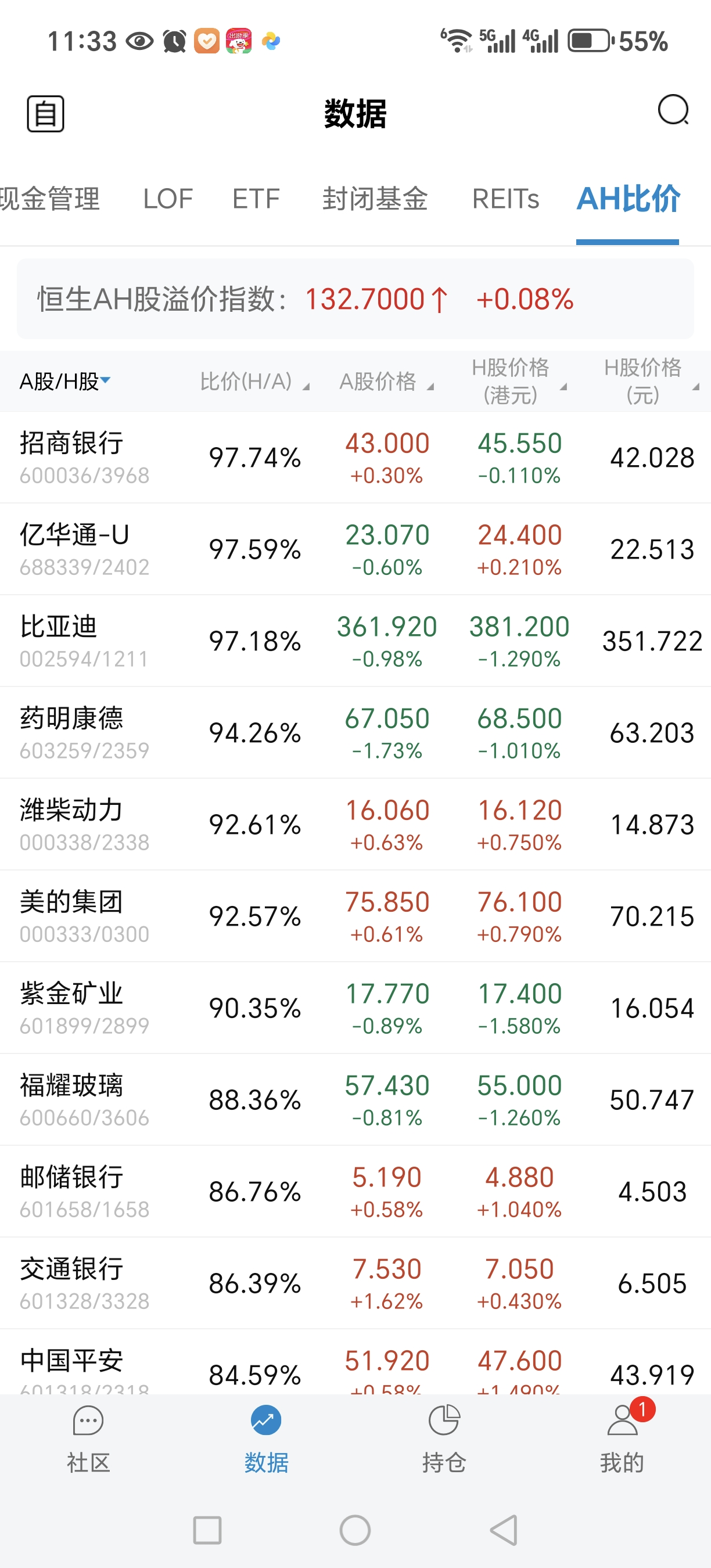
Task: Open the search icon
Action: (673, 112)
